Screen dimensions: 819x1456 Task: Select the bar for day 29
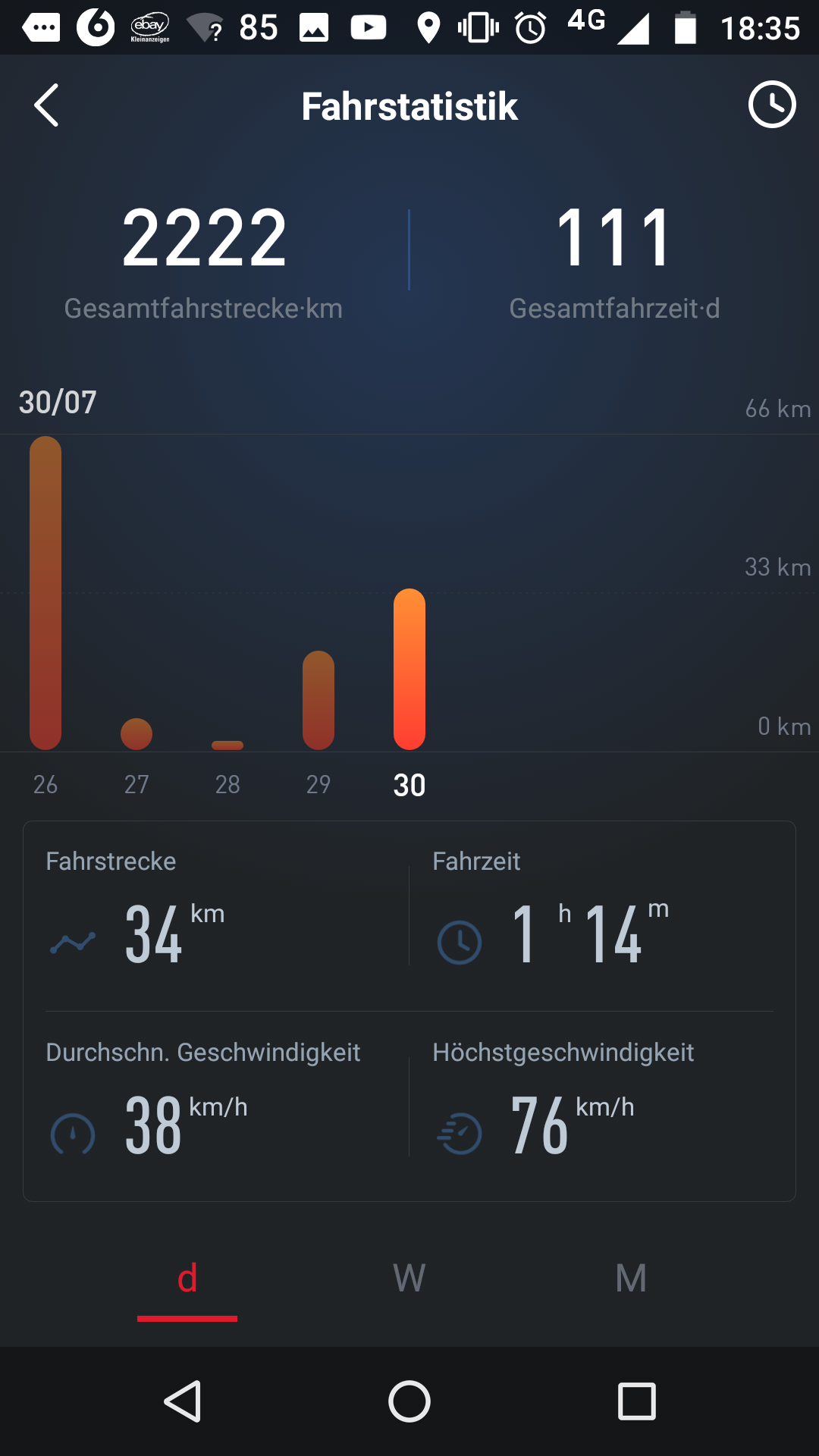click(x=318, y=699)
